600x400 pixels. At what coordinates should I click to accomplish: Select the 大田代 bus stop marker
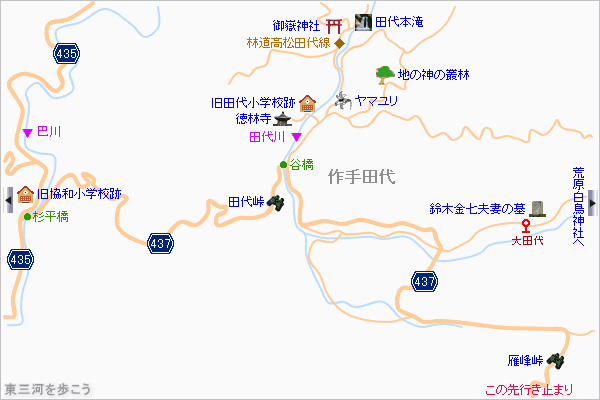525,226
